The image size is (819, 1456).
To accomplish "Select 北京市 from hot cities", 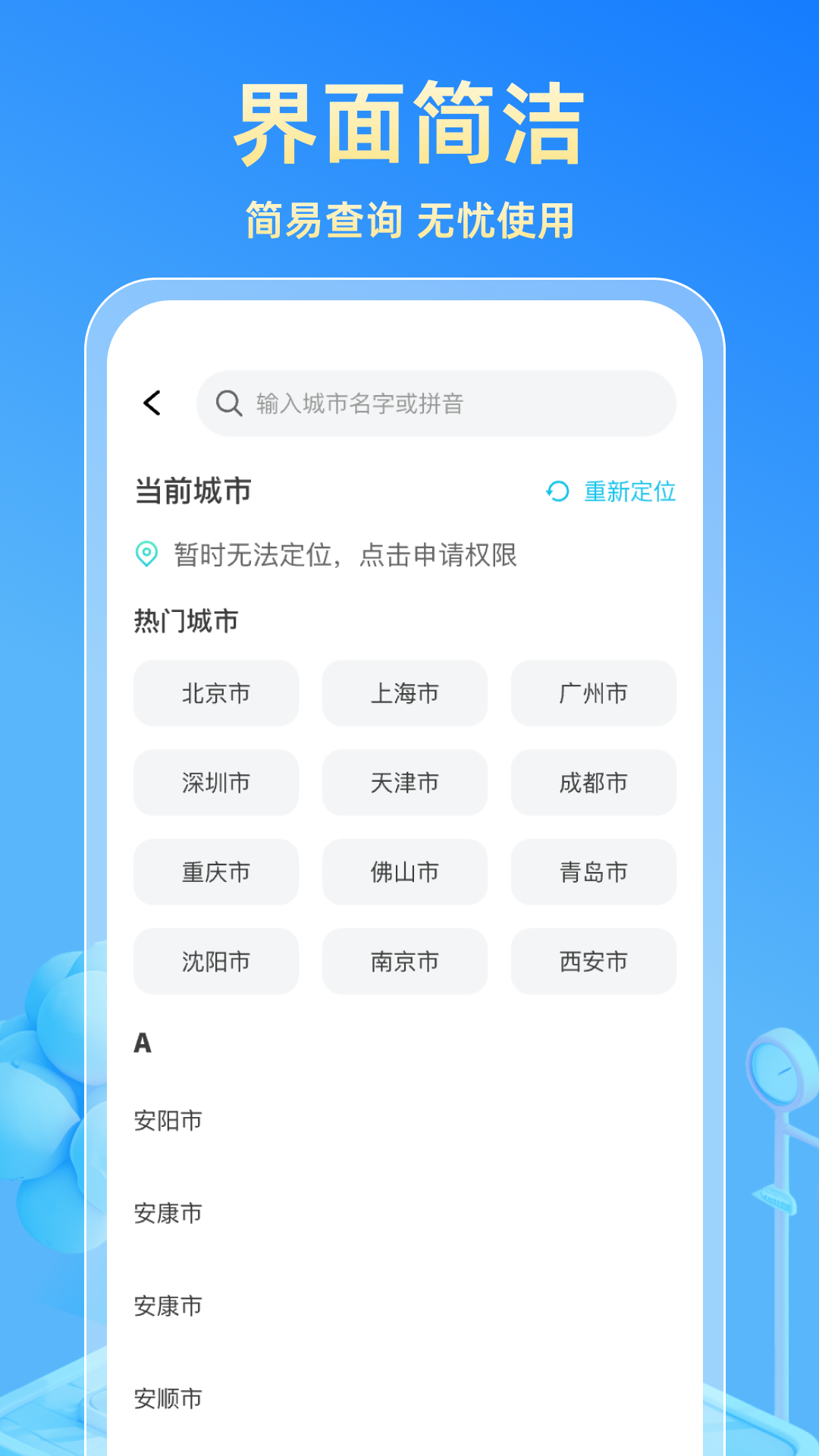I will coord(215,693).
